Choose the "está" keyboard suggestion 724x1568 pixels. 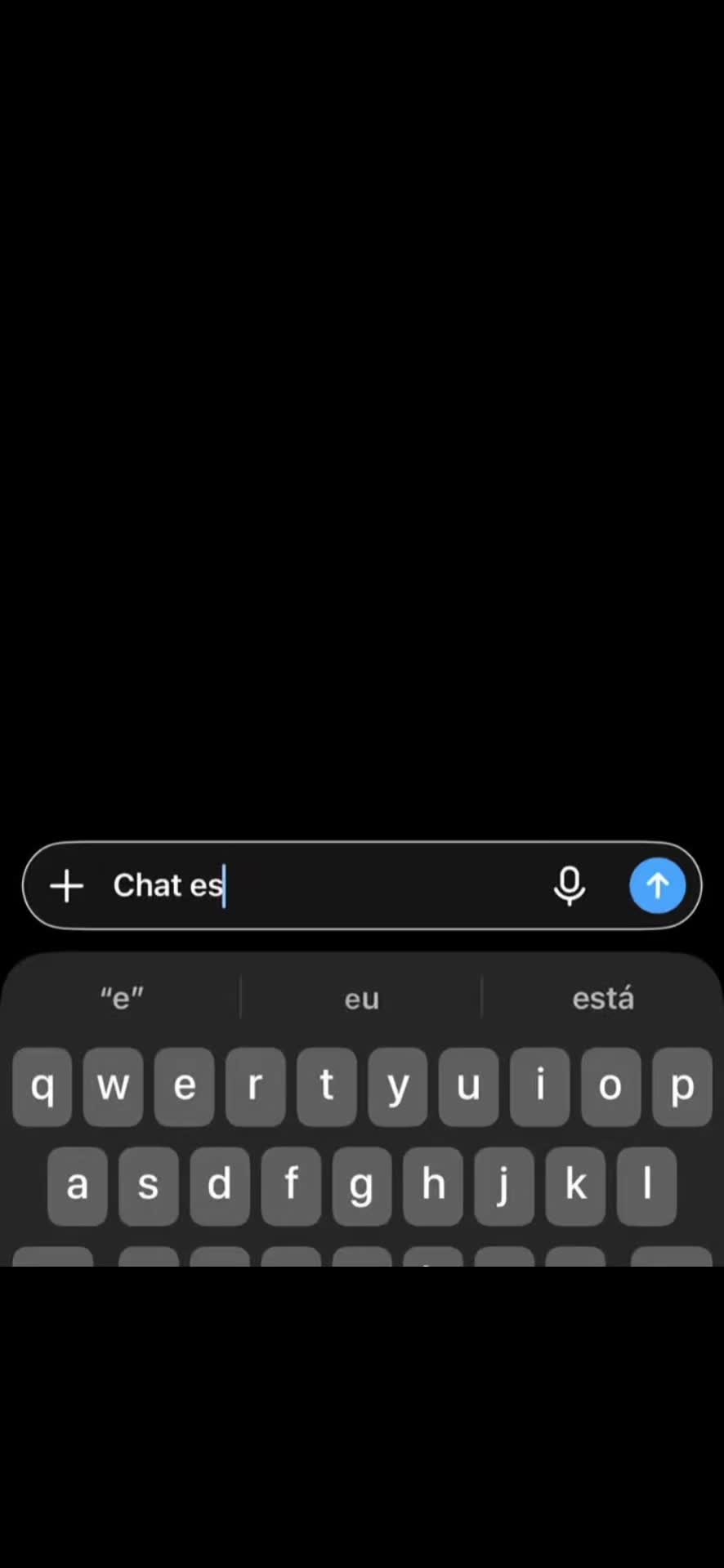[x=603, y=998]
